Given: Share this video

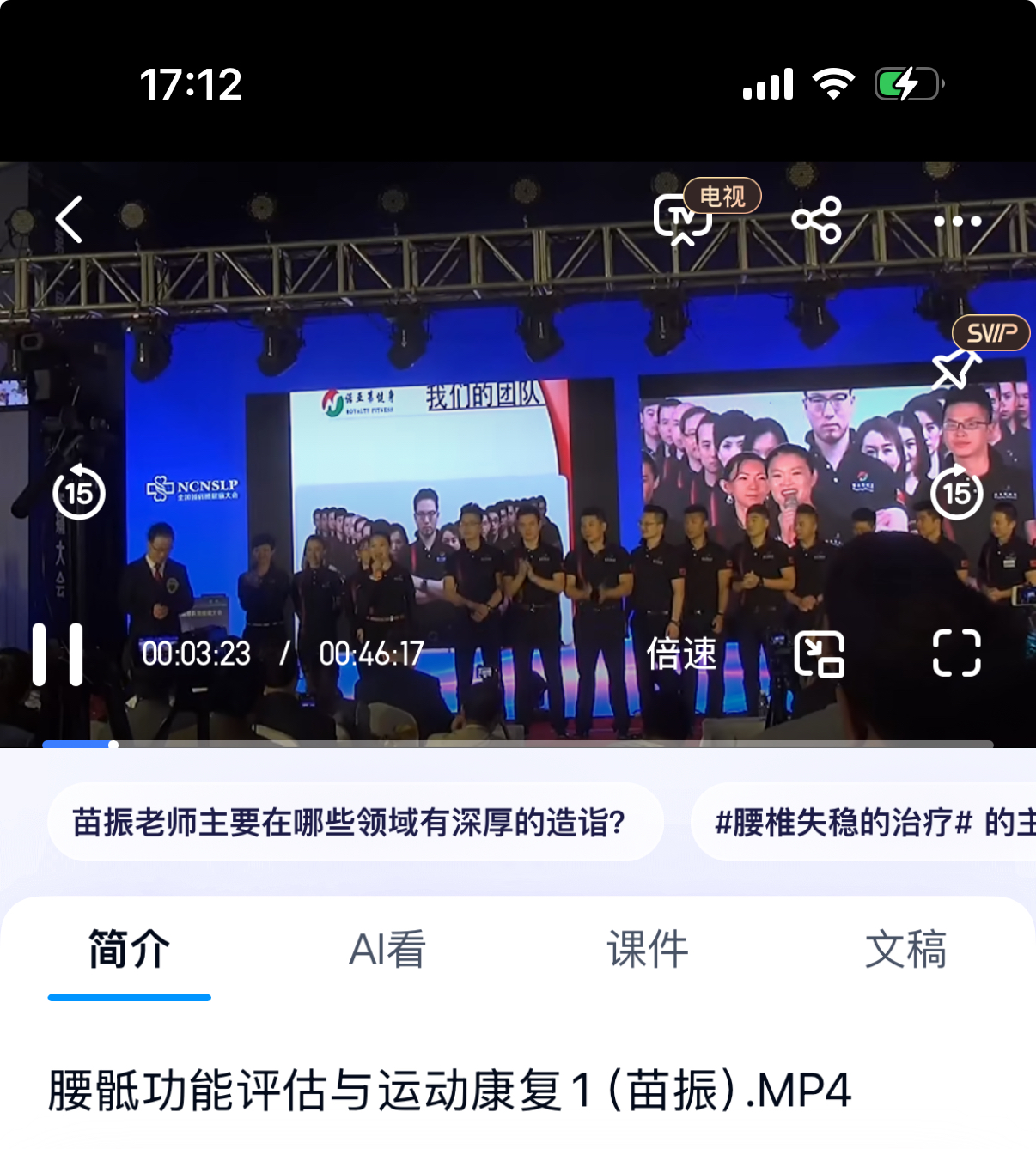Looking at the screenshot, I should pos(816,220).
